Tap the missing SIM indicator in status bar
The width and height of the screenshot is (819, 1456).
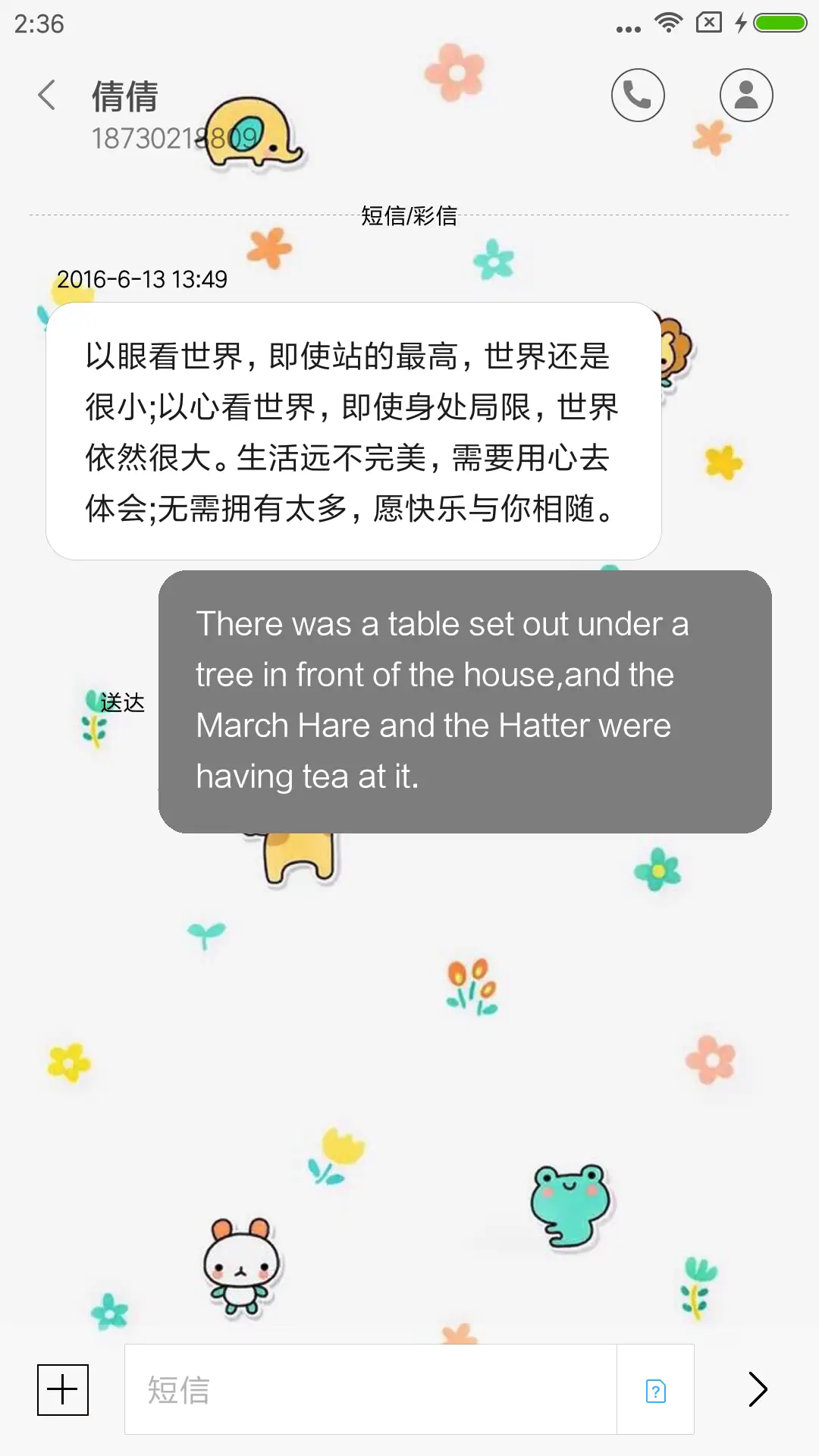pyautogui.click(x=708, y=24)
